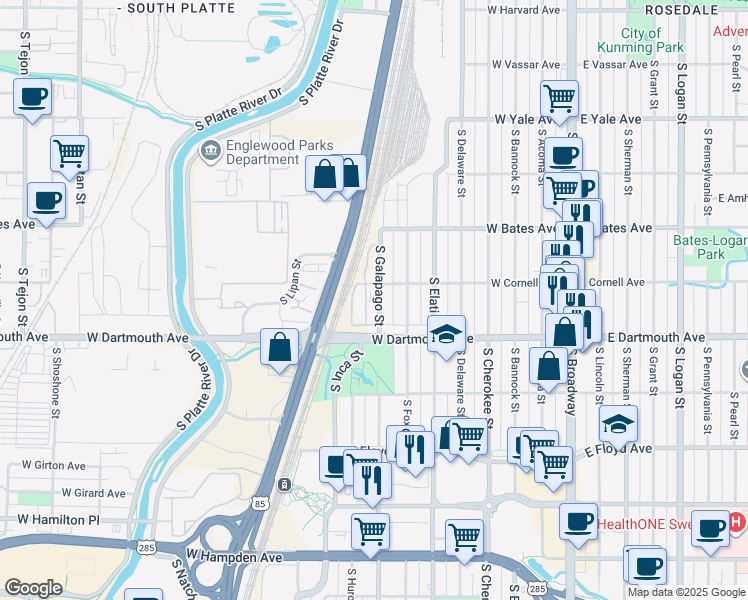Image resolution: width=748 pixels, height=600 pixels.
Task: Open the coffee marker on W Bates Ave west end
Action: coord(46,200)
